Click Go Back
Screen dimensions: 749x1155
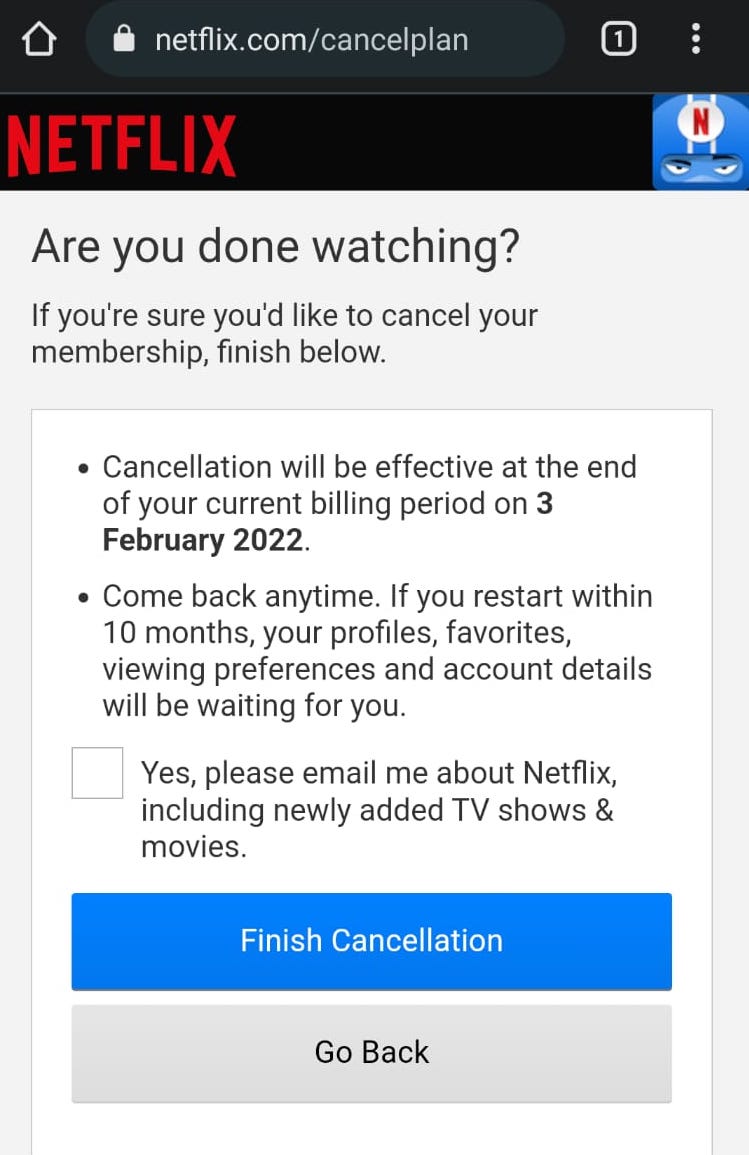[371, 1051]
